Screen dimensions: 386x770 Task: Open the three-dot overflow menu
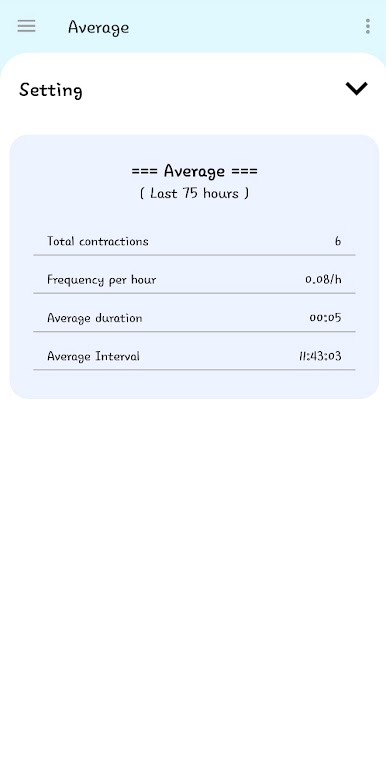pos(367,26)
